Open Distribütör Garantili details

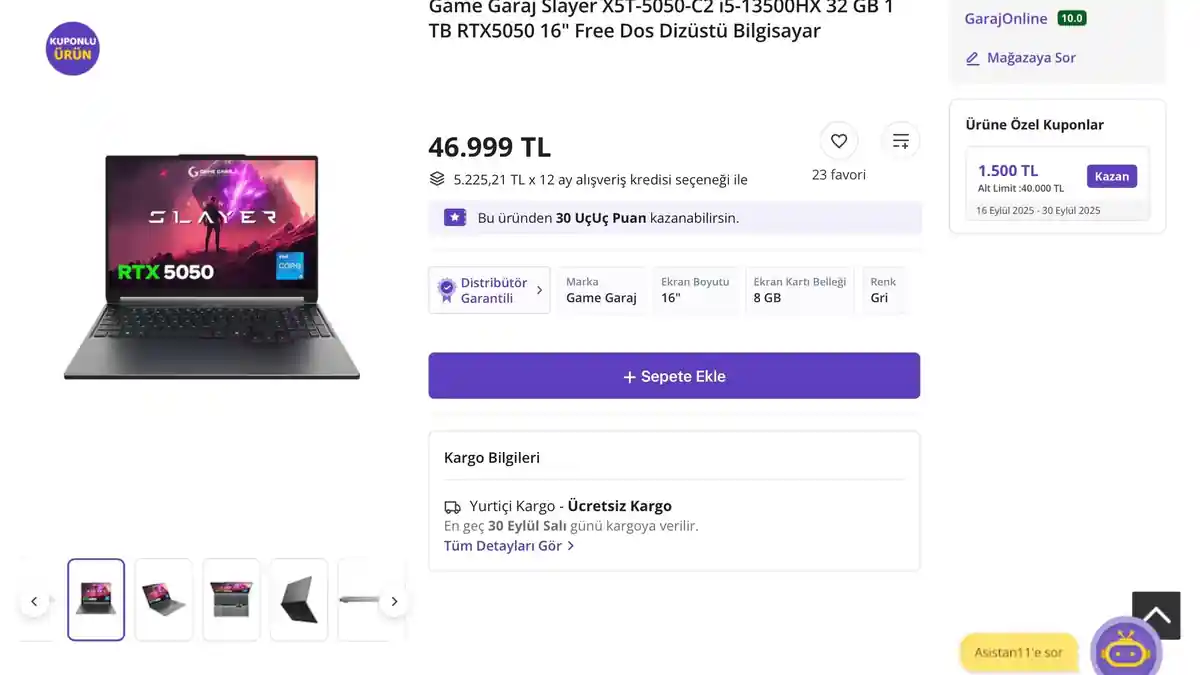[x=489, y=290]
